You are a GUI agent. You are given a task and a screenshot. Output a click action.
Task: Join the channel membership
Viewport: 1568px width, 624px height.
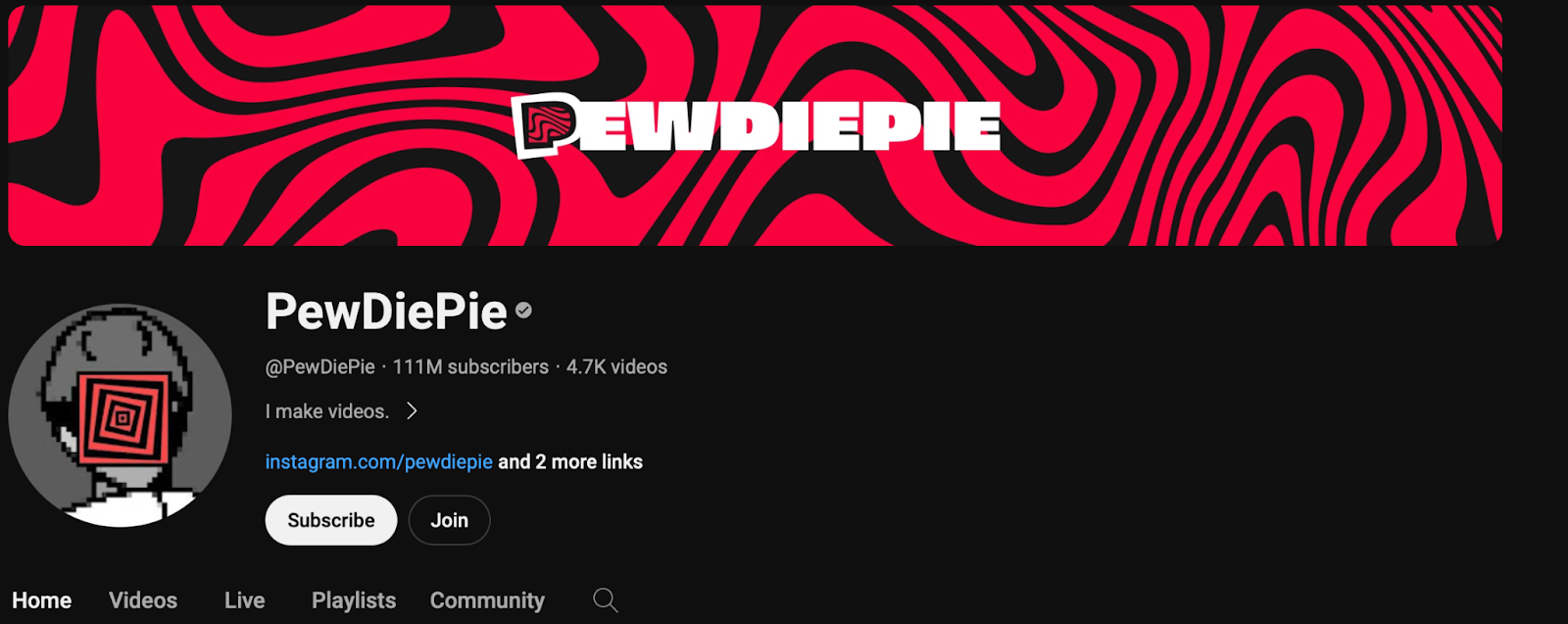(449, 520)
